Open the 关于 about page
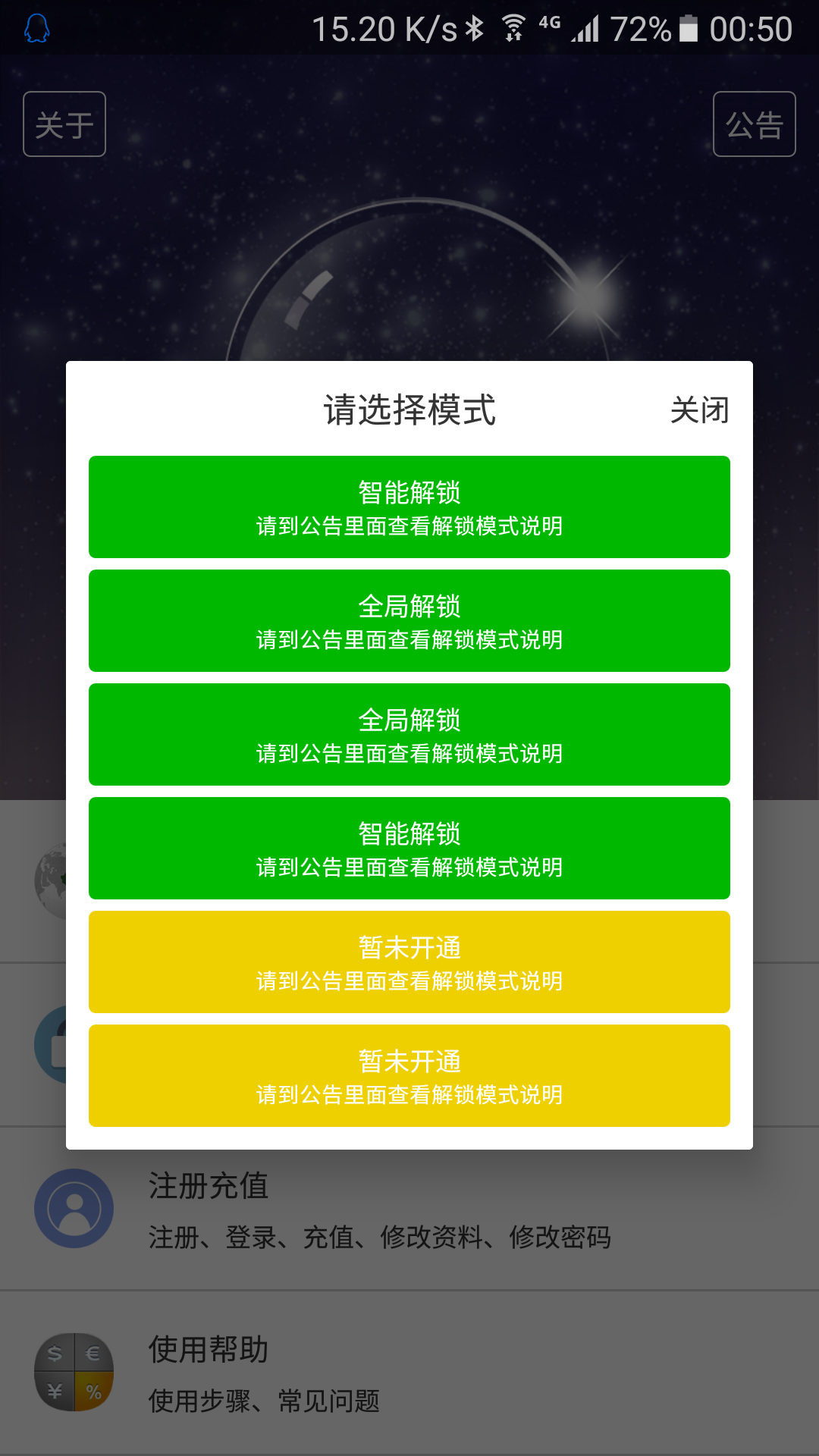Image resolution: width=819 pixels, height=1456 pixels. pos(64,124)
